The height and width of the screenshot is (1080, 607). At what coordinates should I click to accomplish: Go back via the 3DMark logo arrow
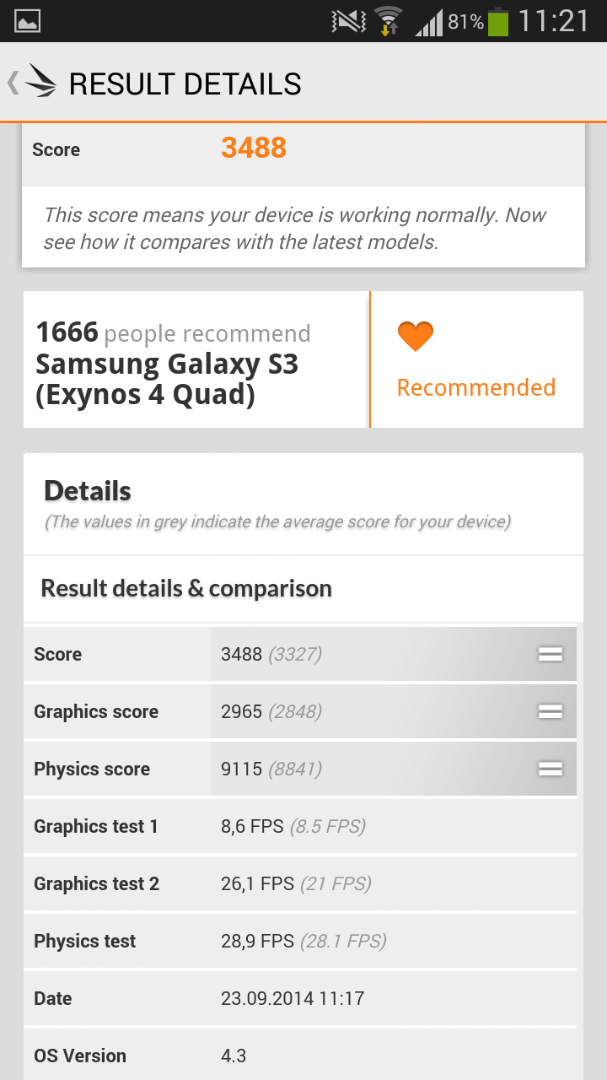[x=32, y=83]
